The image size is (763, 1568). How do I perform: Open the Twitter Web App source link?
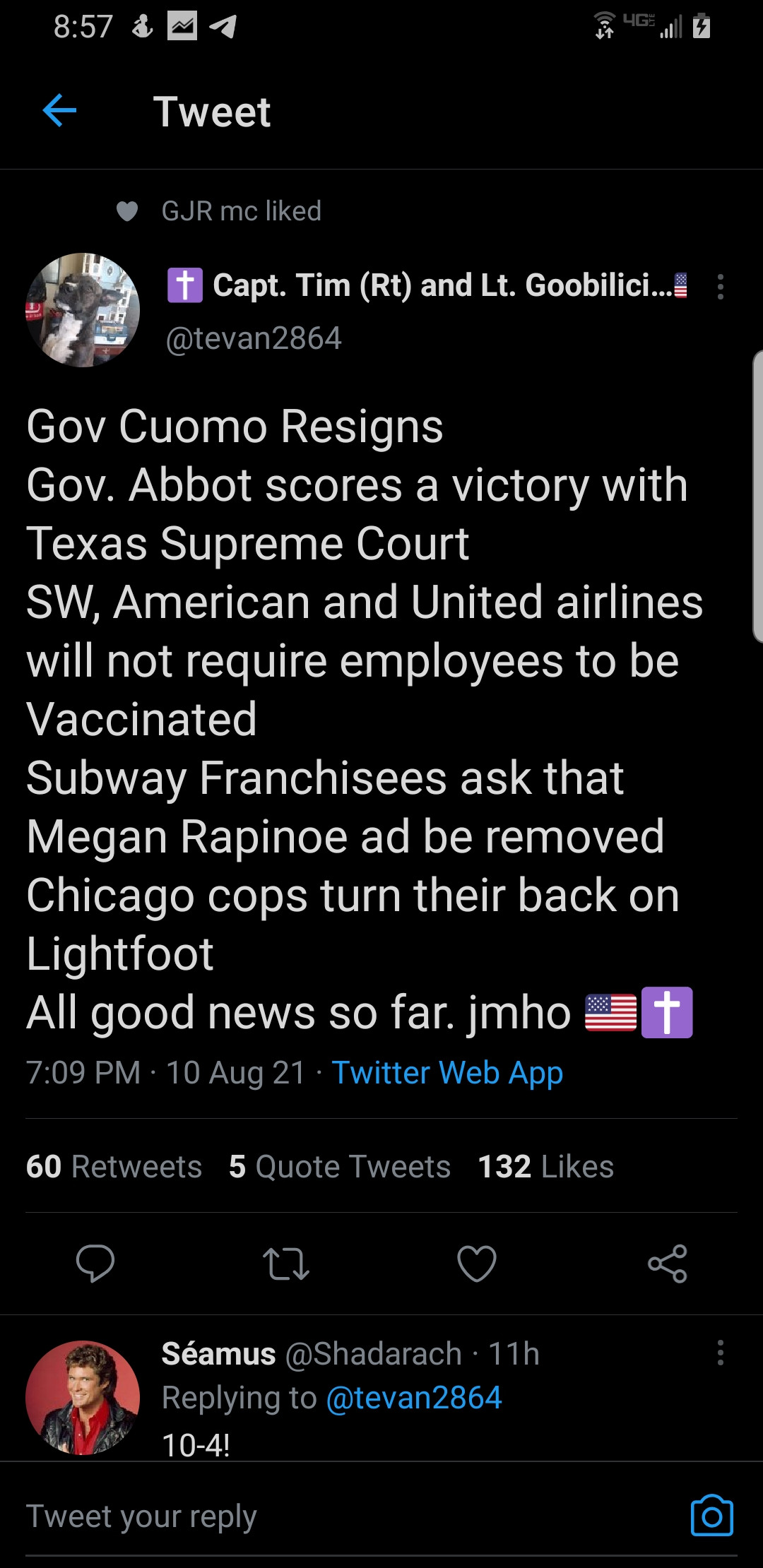447,1072
